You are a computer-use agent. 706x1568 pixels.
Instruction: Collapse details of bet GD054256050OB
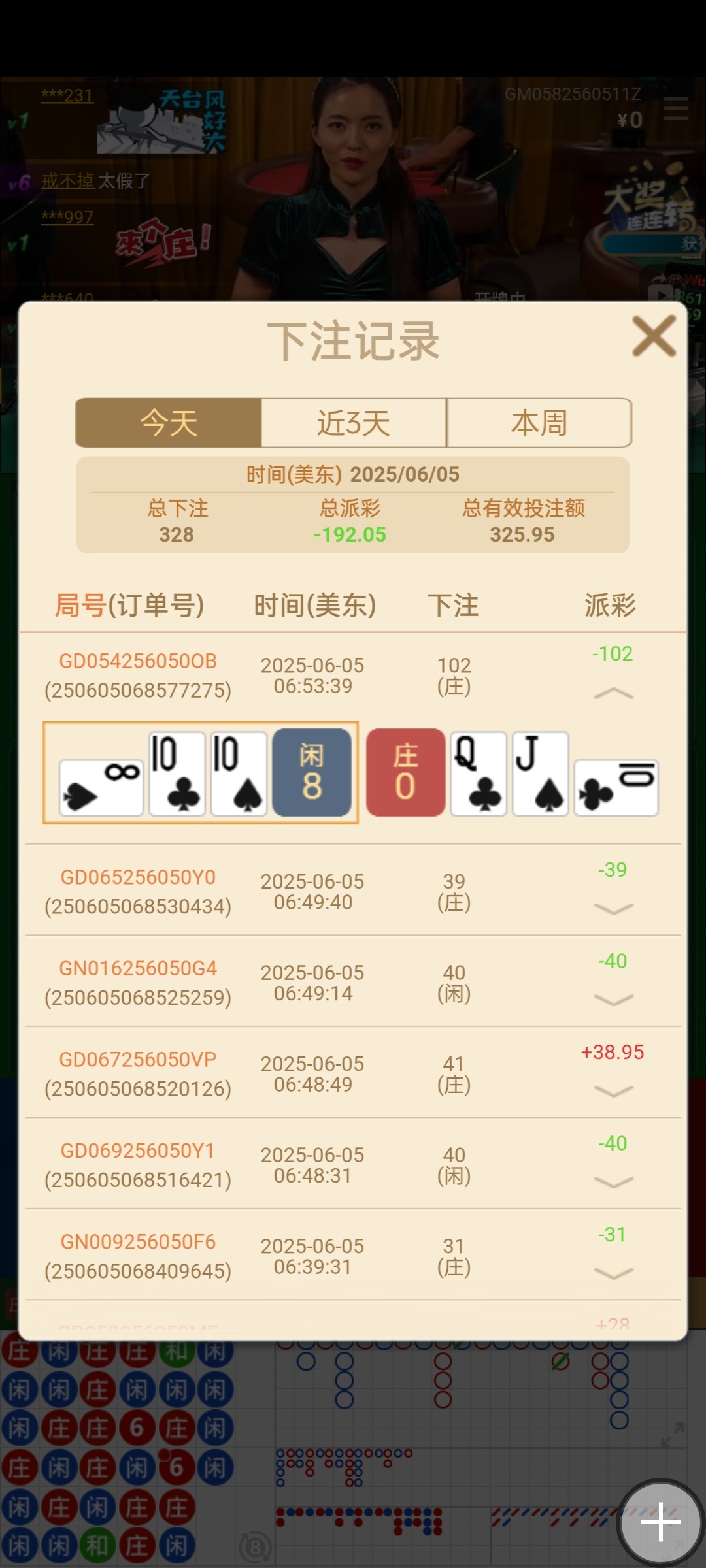coord(613,694)
